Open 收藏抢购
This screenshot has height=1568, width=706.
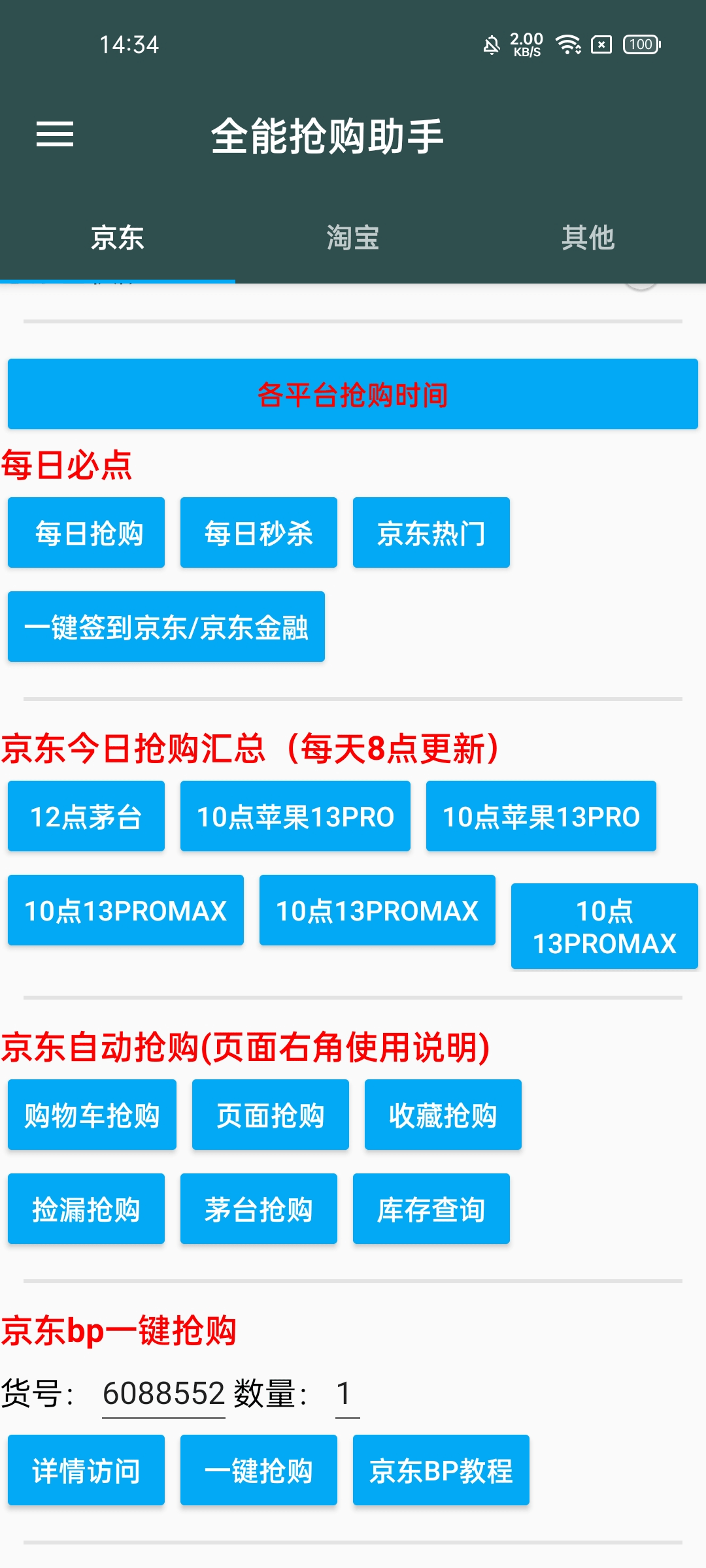click(443, 1115)
